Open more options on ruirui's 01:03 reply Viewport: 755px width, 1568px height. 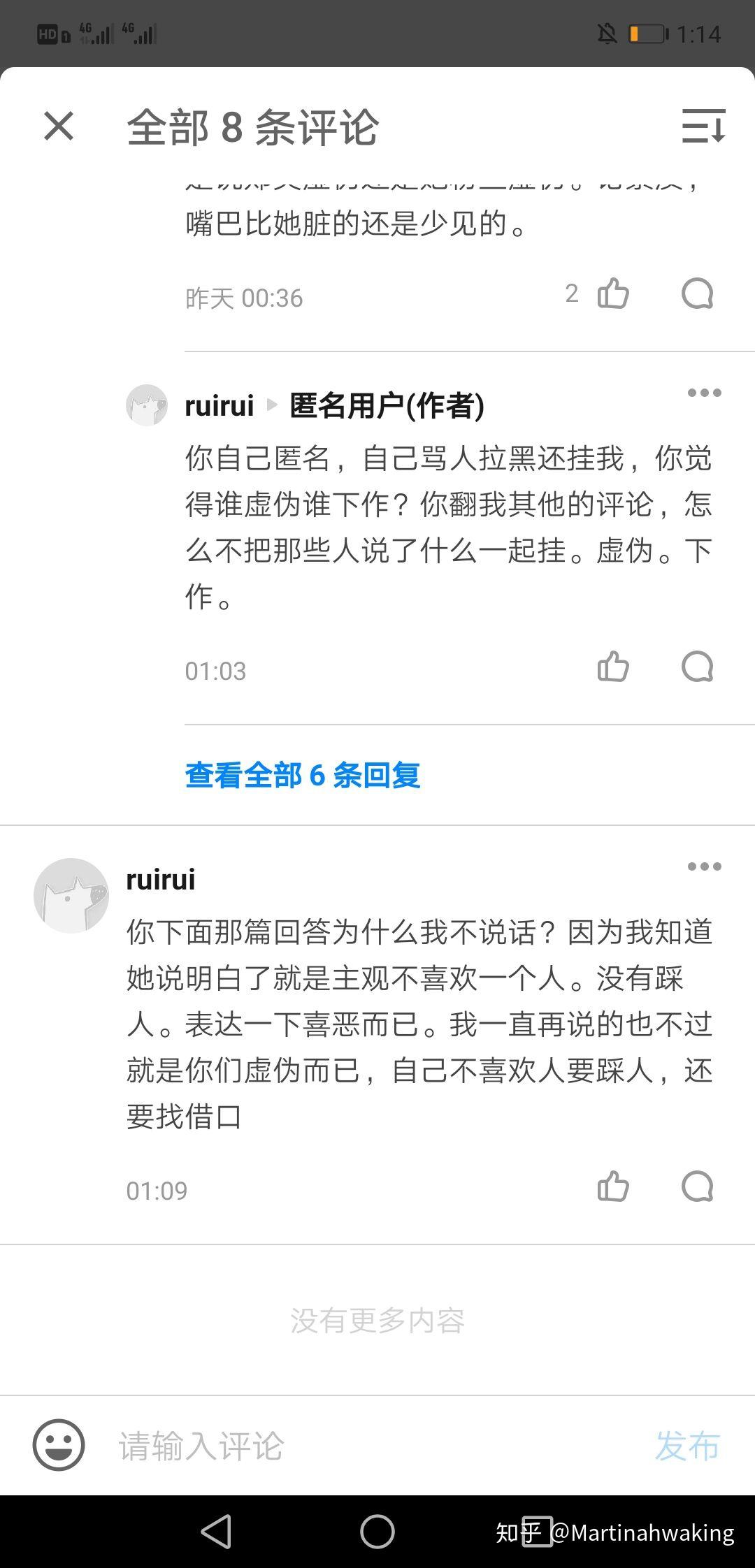pos(704,393)
